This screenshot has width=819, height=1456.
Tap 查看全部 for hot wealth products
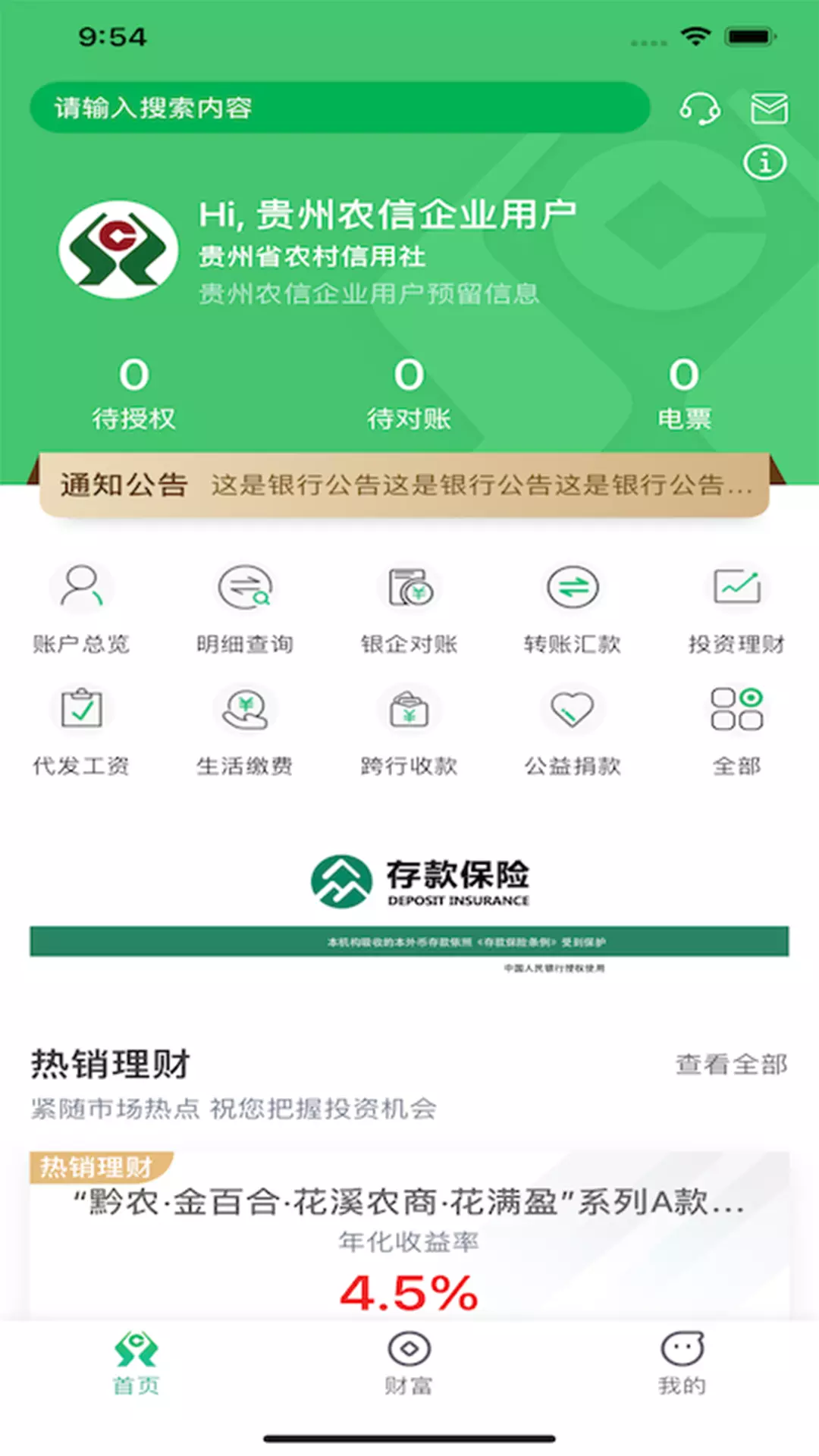tap(731, 1064)
